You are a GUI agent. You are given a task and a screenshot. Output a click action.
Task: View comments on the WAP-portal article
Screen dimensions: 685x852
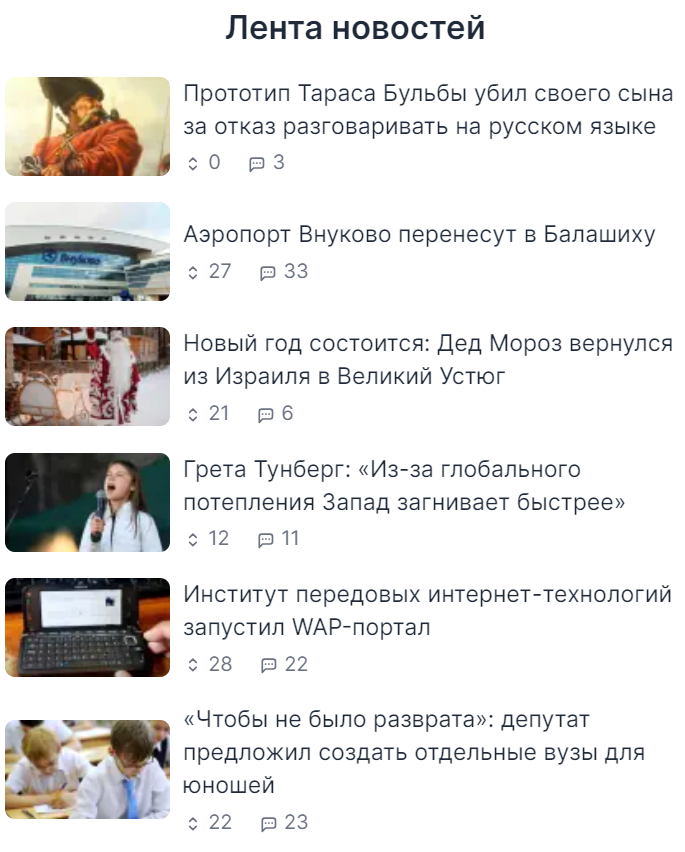[x=285, y=665]
